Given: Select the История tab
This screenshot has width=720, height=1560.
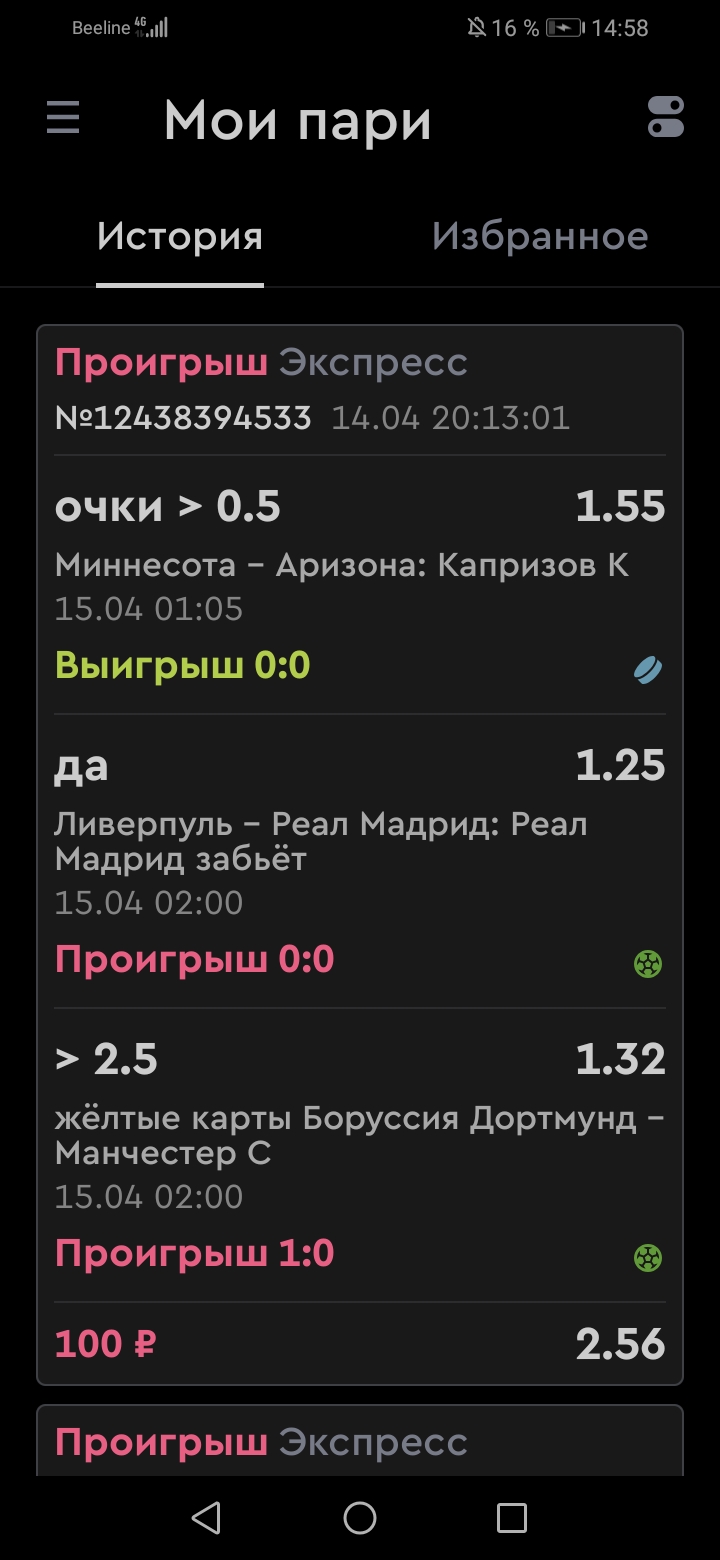Looking at the screenshot, I should point(180,237).
